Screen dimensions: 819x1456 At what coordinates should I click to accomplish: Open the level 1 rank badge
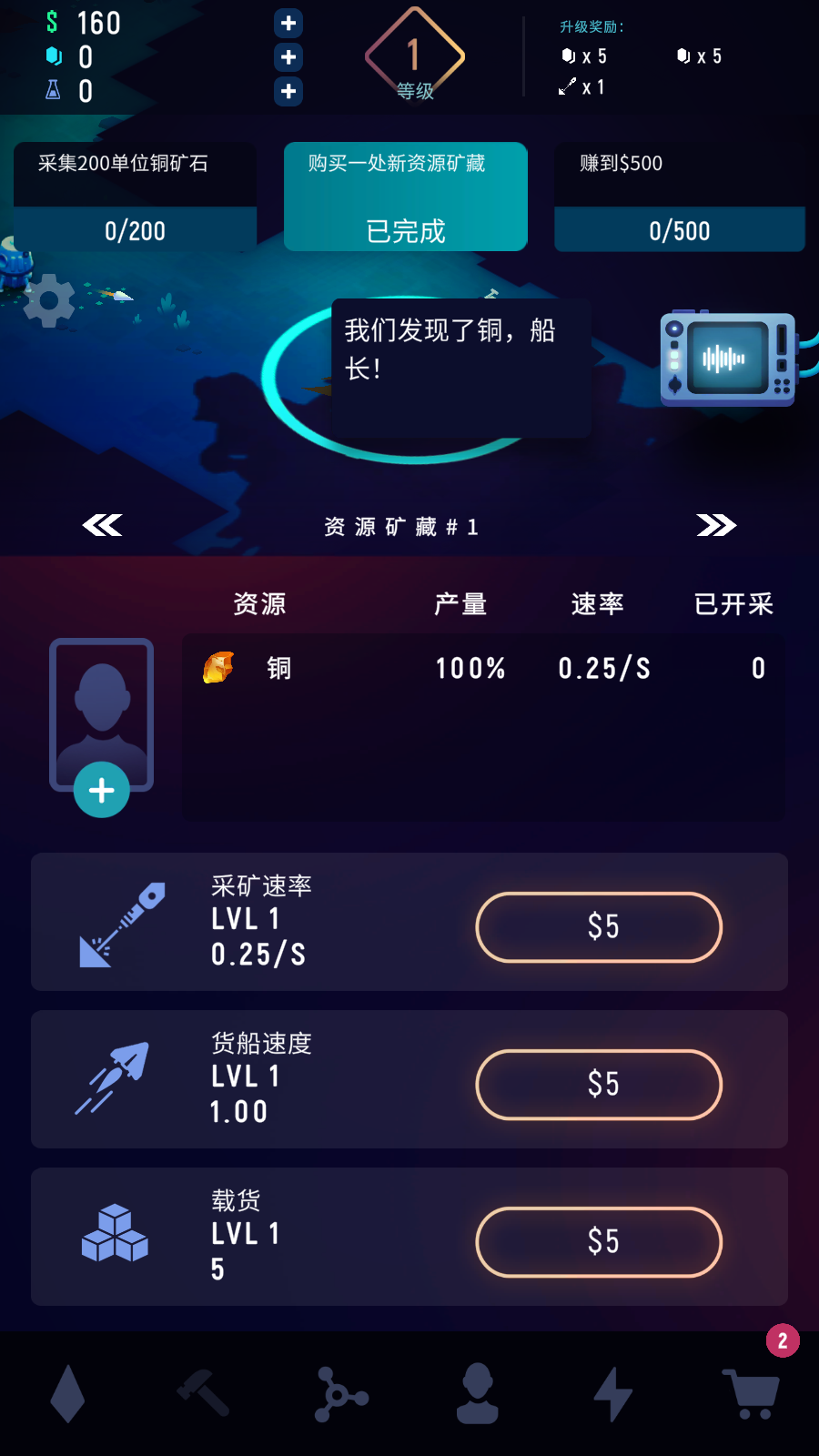[x=415, y=56]
